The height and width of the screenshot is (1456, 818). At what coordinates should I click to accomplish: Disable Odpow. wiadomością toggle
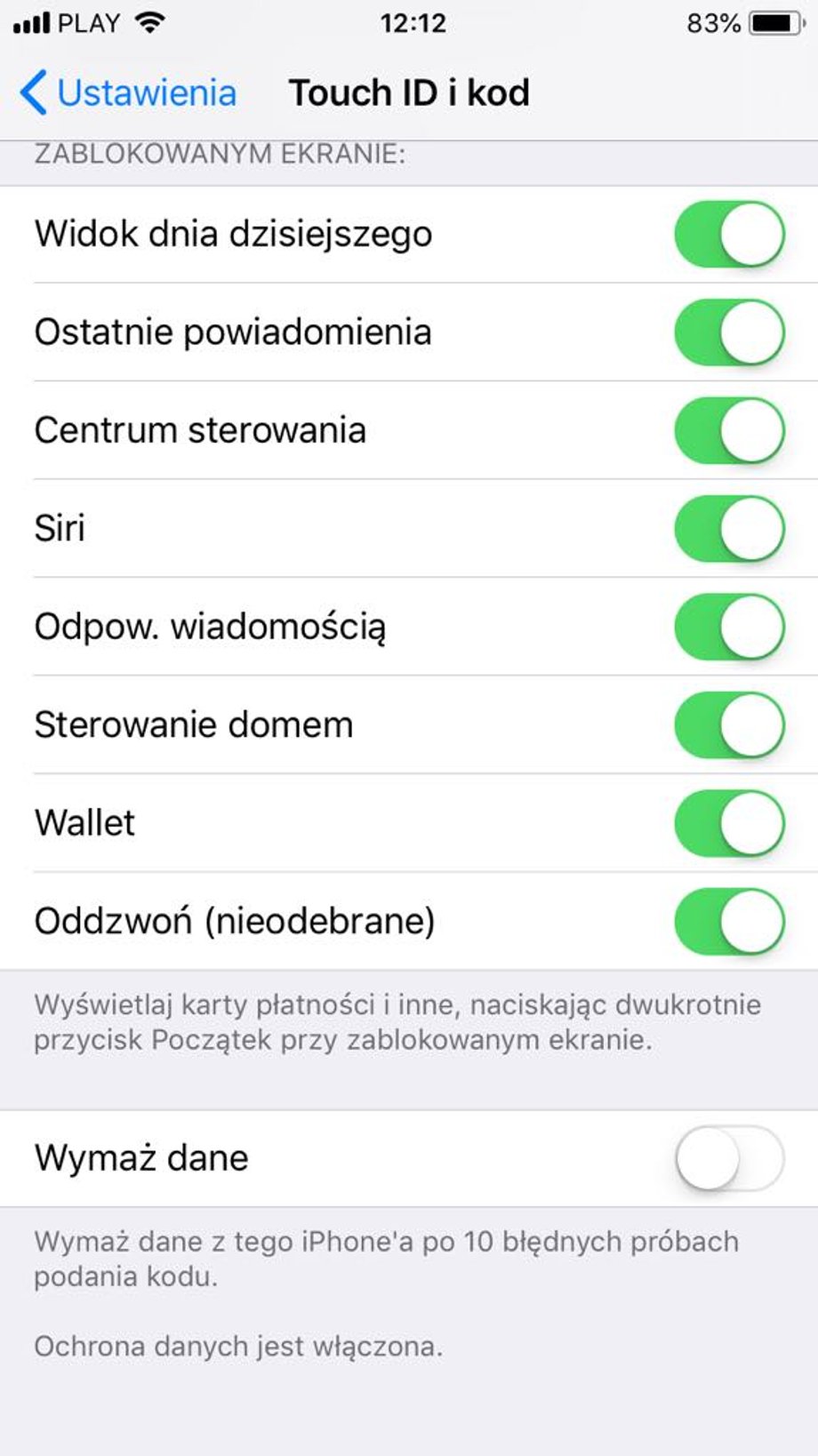point(729,627)
